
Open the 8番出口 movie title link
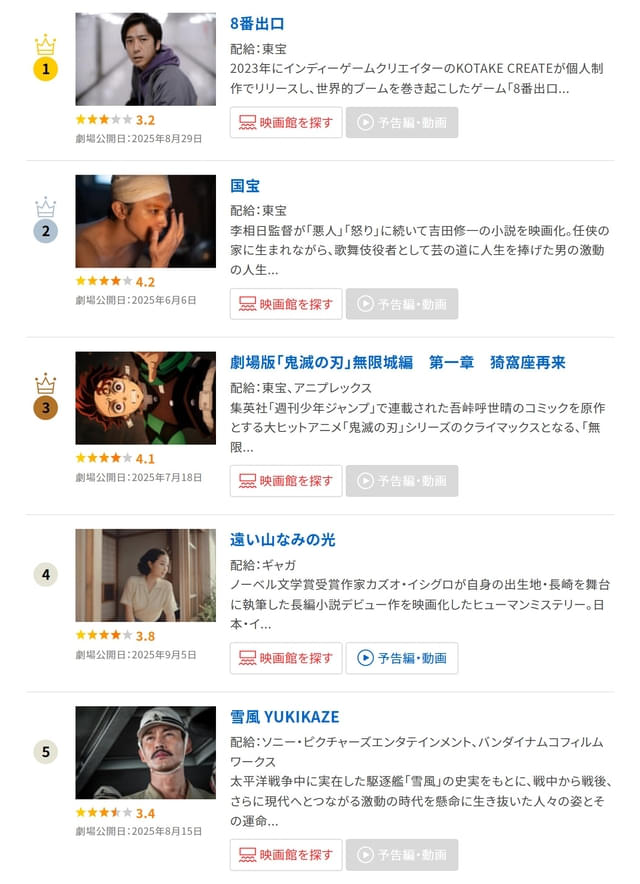click(257, 23)
